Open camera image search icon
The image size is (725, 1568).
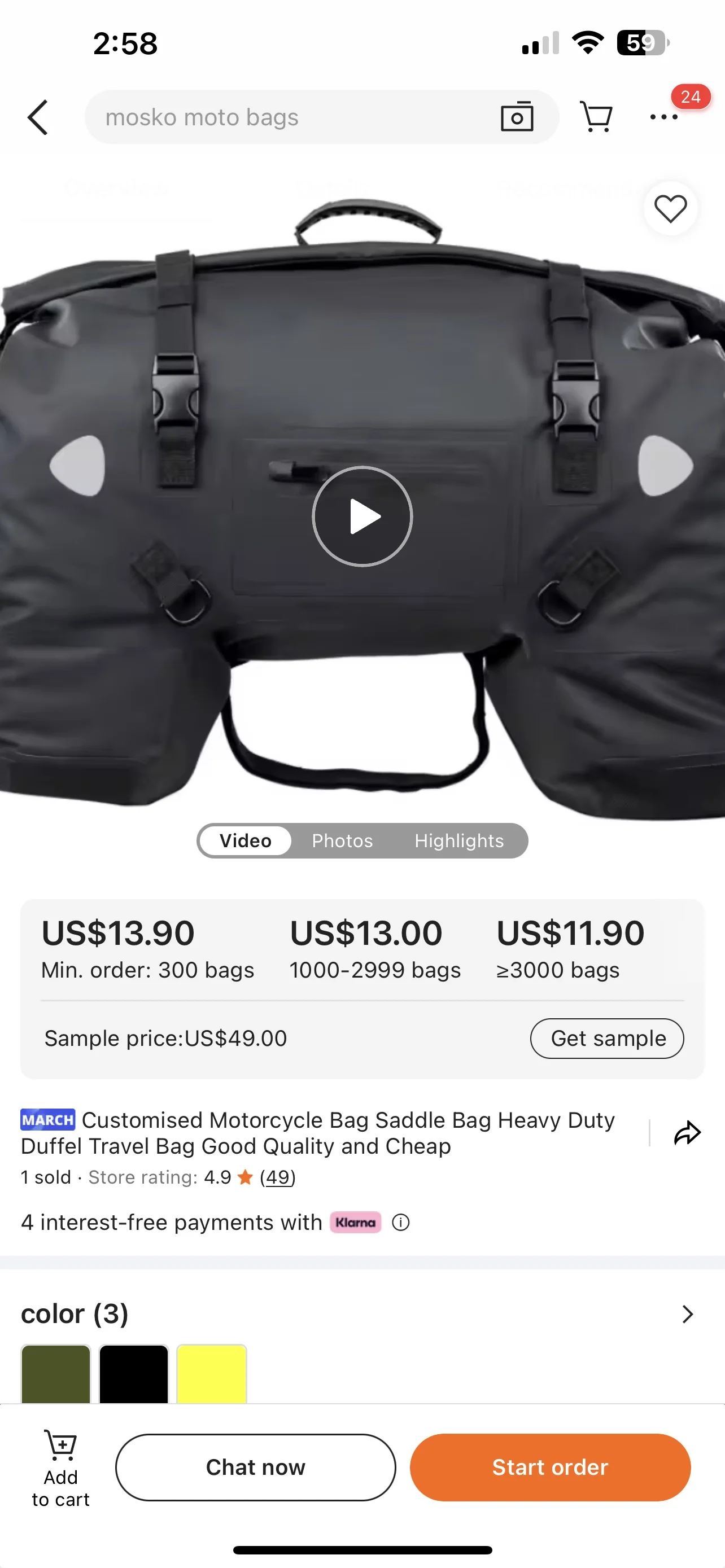(x=517, y=117)
